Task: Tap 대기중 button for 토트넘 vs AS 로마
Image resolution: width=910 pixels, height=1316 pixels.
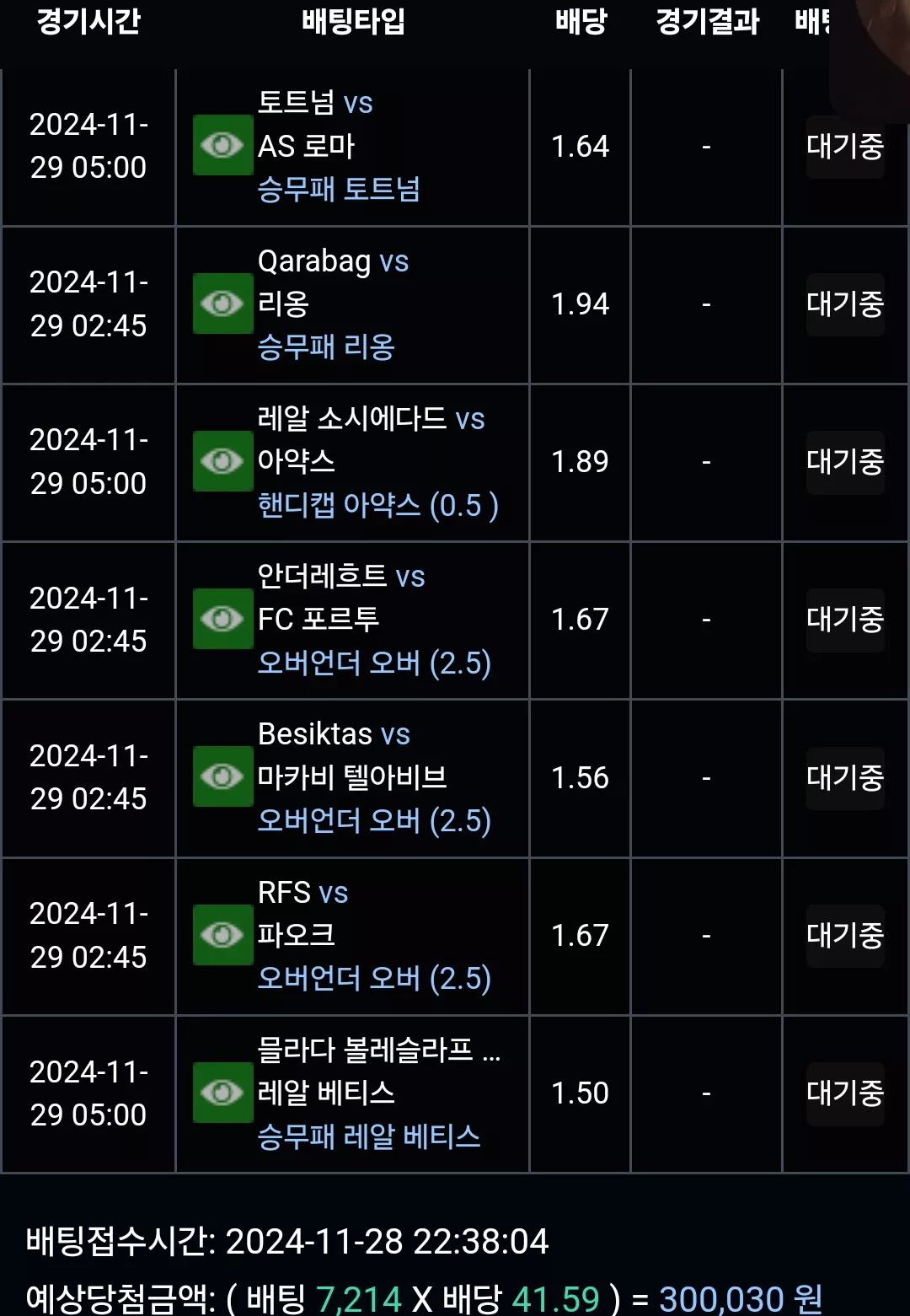Action: click(845, 147)
